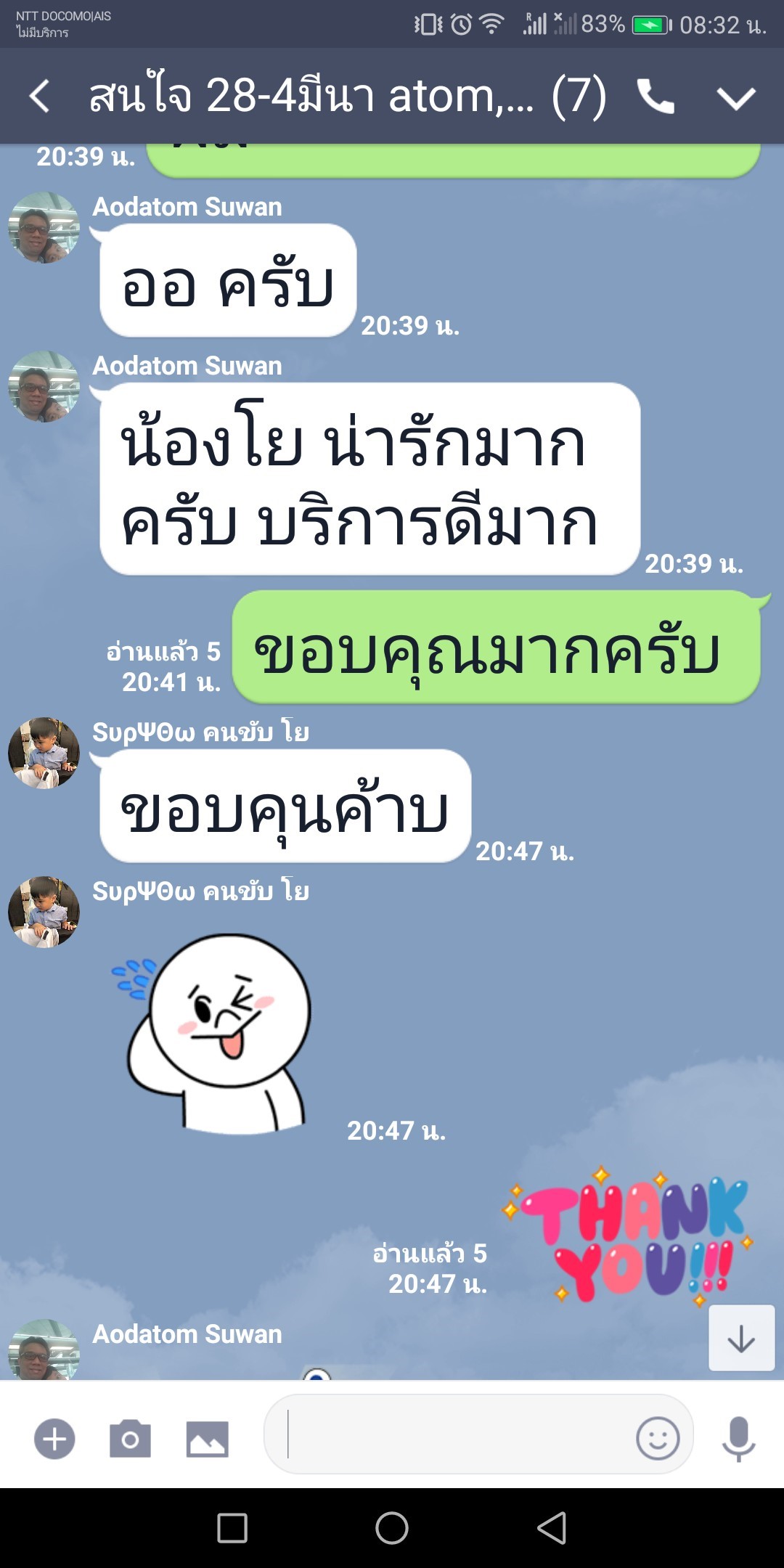Open the plus attachment menu

(54, 1438)
